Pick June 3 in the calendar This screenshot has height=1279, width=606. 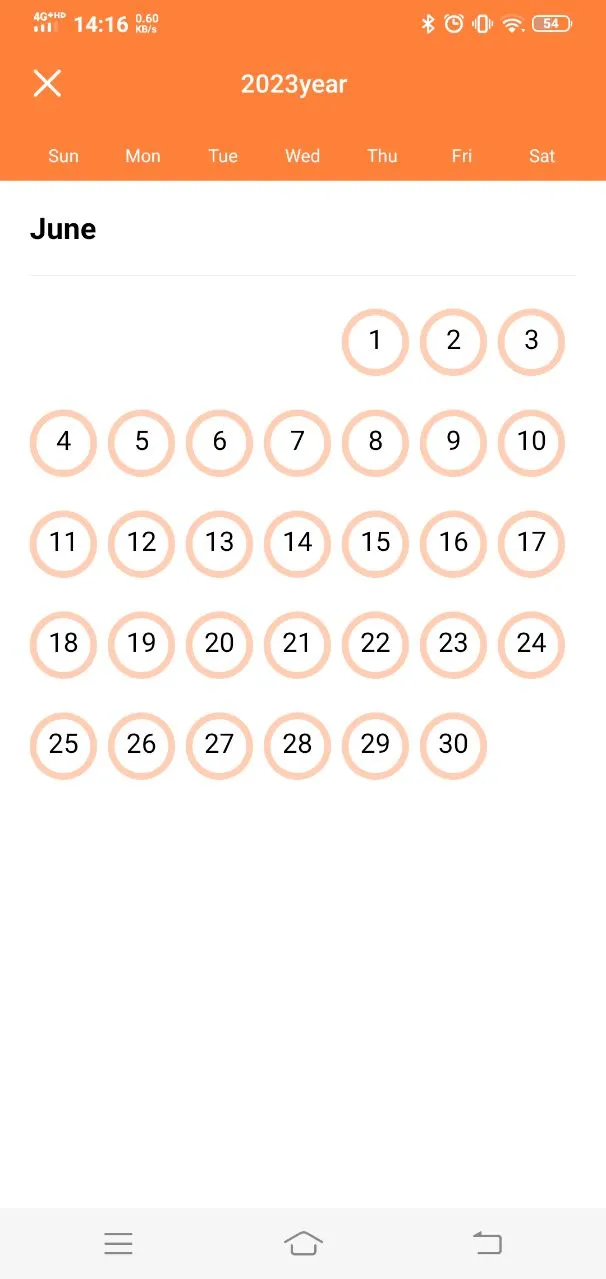click(x=531, y=341)
